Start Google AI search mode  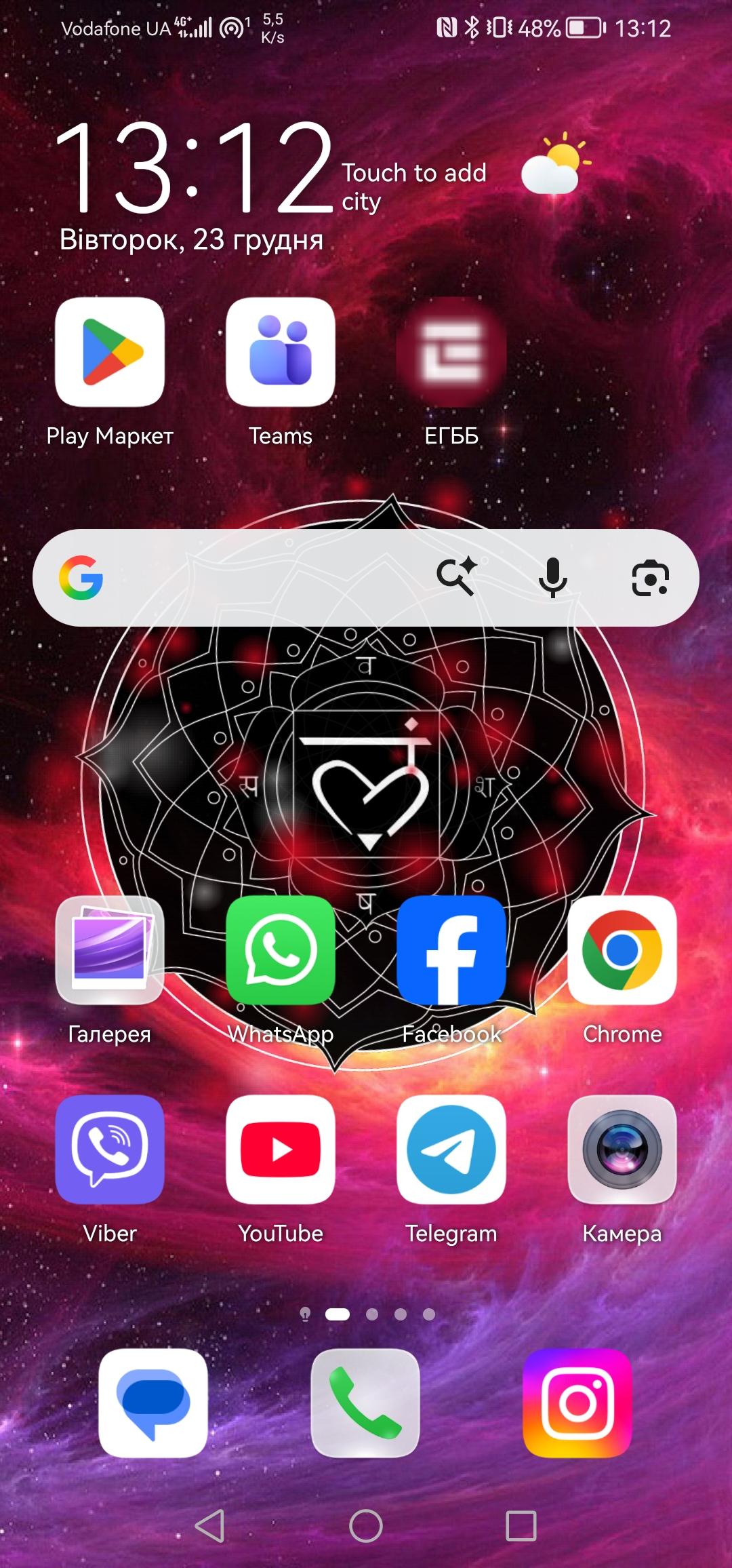(x=457, y=577)
